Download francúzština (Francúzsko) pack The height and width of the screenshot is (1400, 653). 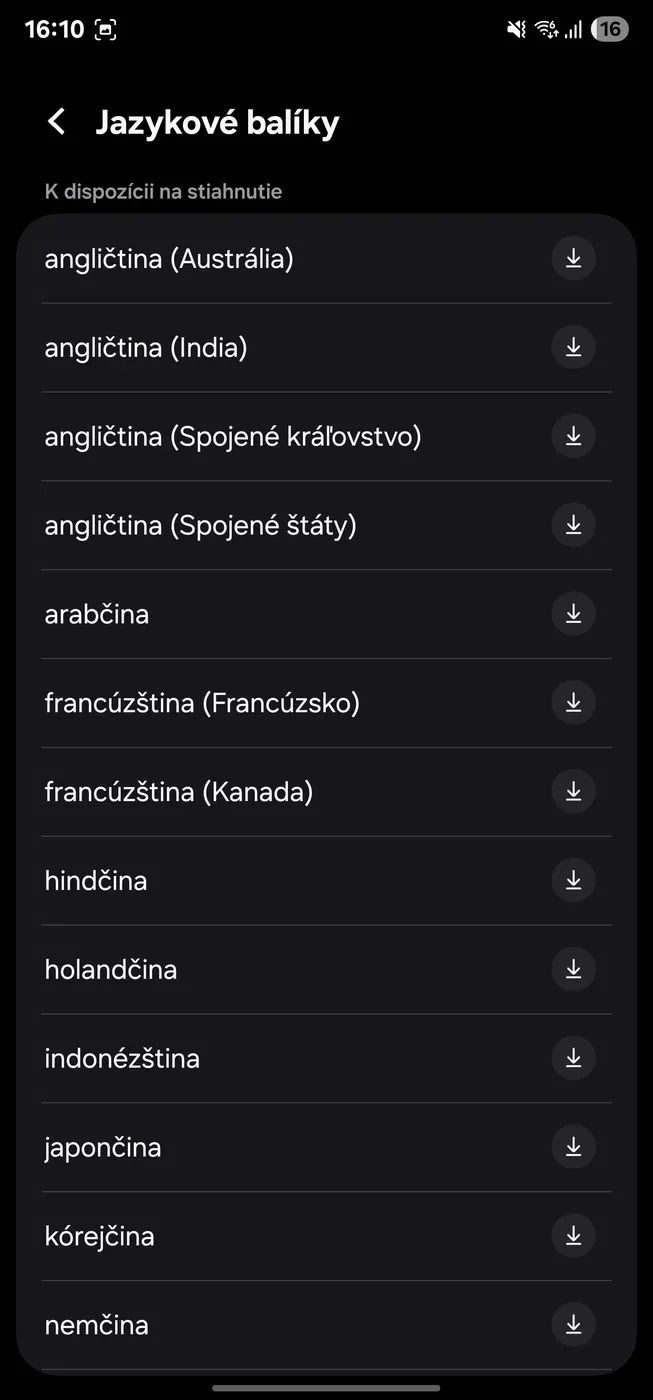pos(573,703)
